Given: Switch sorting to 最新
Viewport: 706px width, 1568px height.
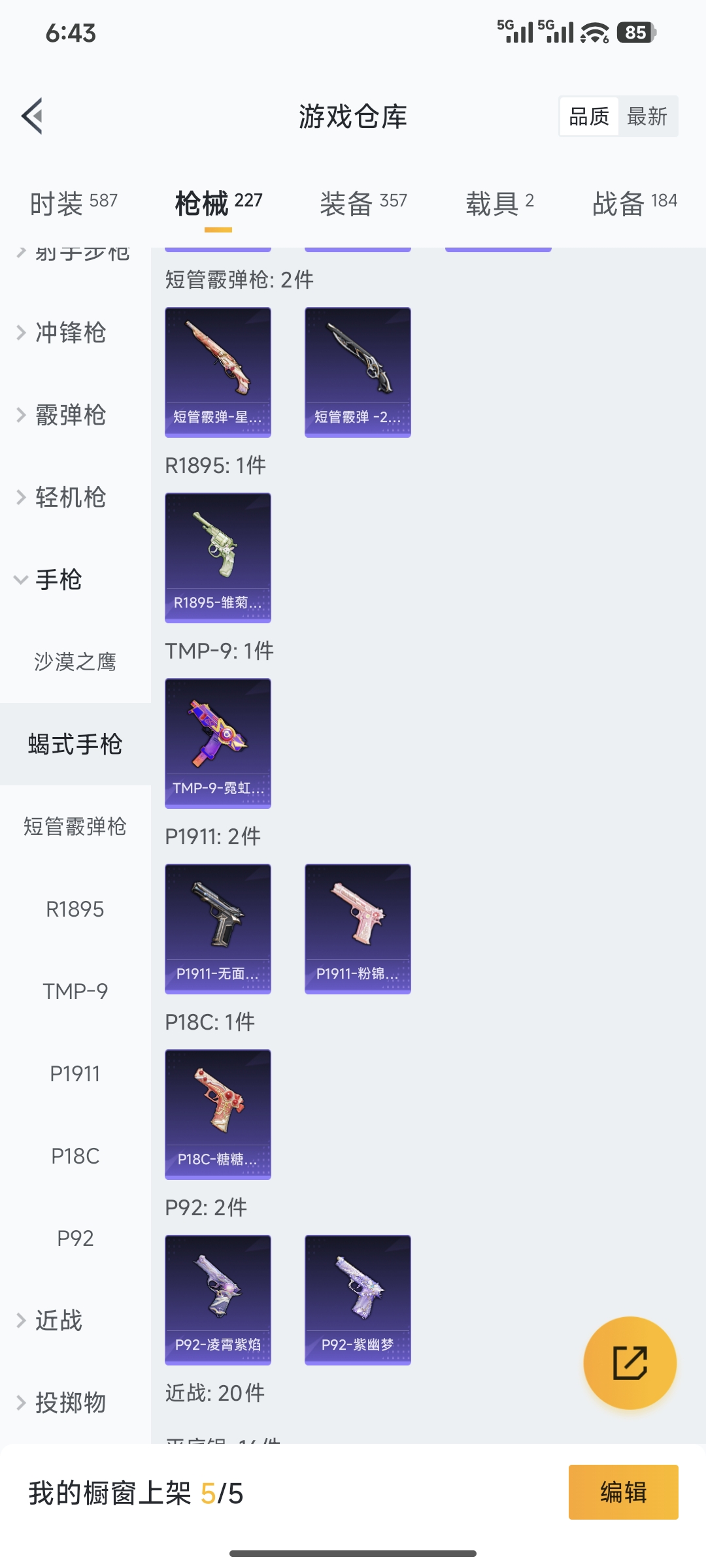Looking at the screenshot, I should point(648,116).
